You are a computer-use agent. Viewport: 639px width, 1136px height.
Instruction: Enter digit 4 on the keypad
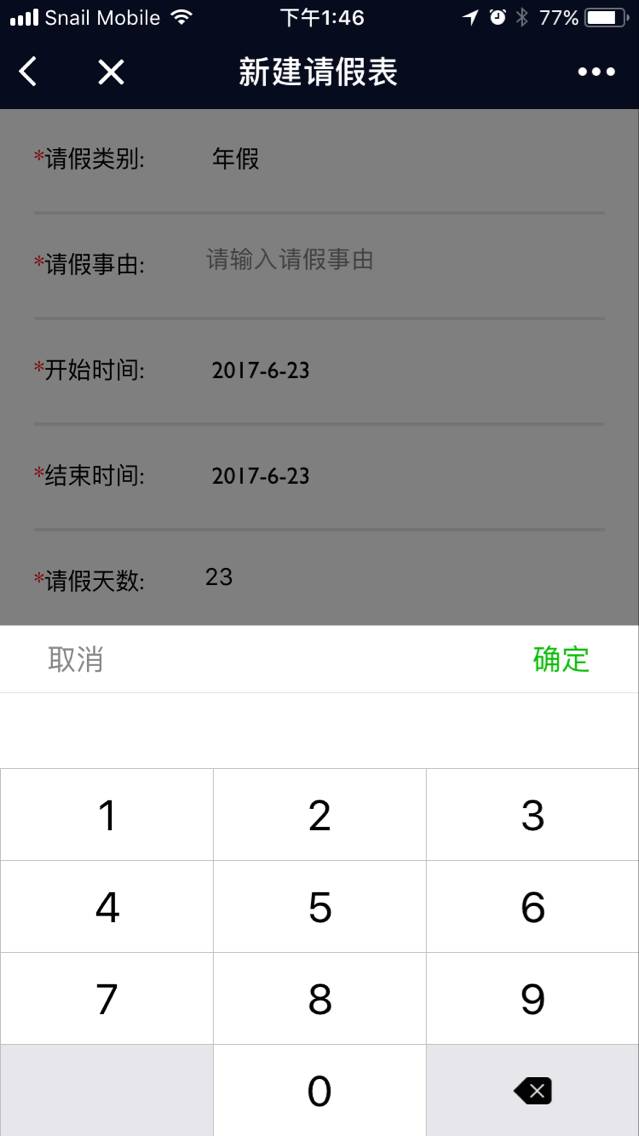106,907
